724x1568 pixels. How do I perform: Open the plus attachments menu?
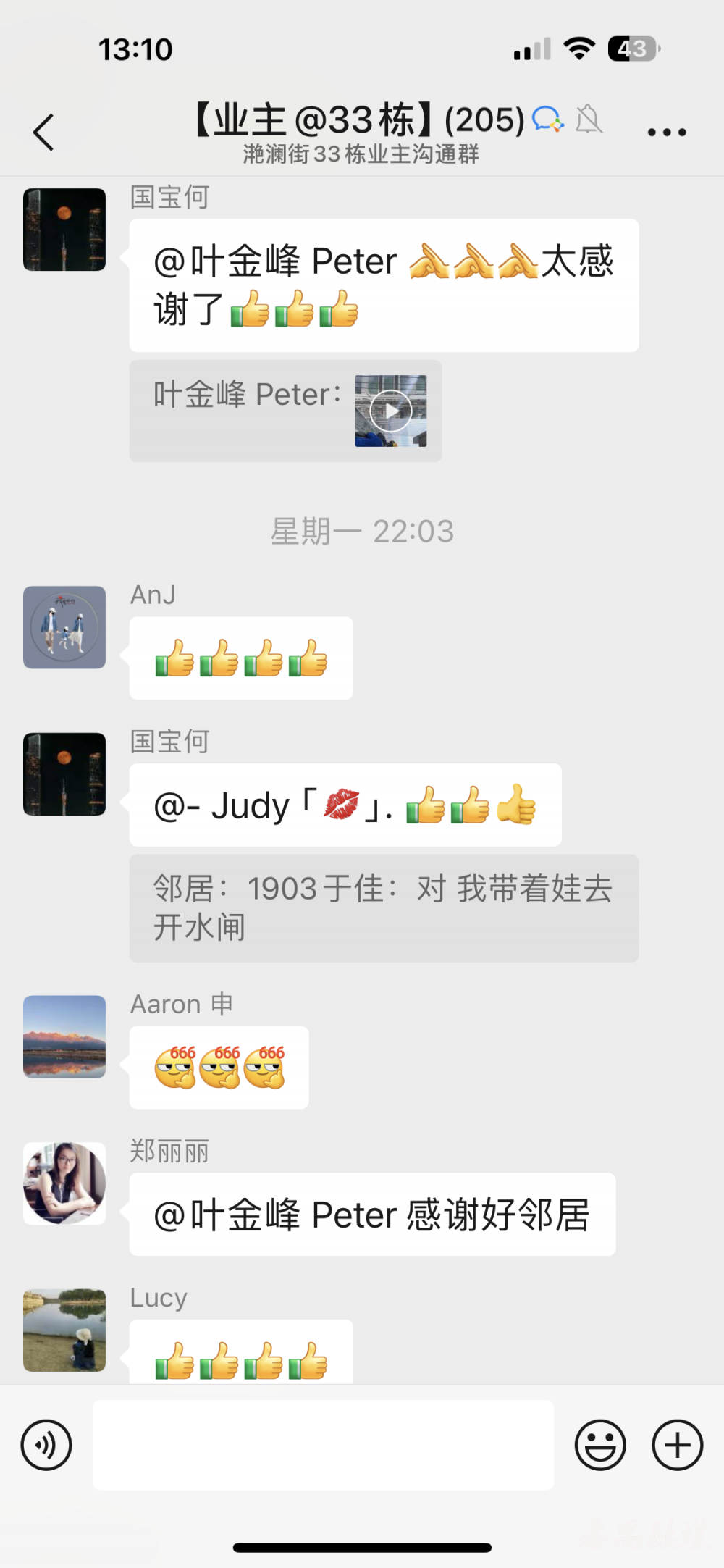click(677, 1445)
